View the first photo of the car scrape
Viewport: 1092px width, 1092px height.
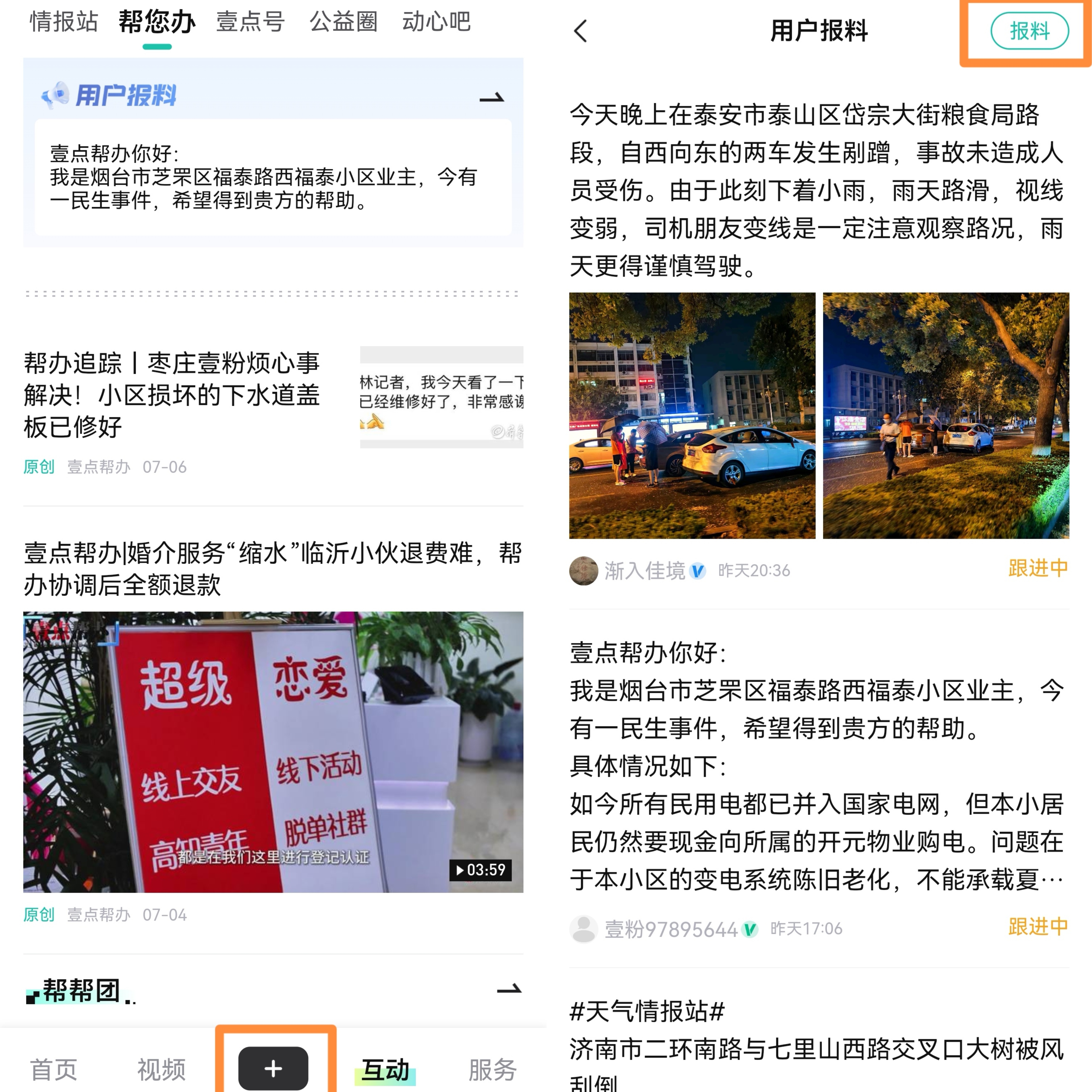pyautogui.click(x=692, y=415)
